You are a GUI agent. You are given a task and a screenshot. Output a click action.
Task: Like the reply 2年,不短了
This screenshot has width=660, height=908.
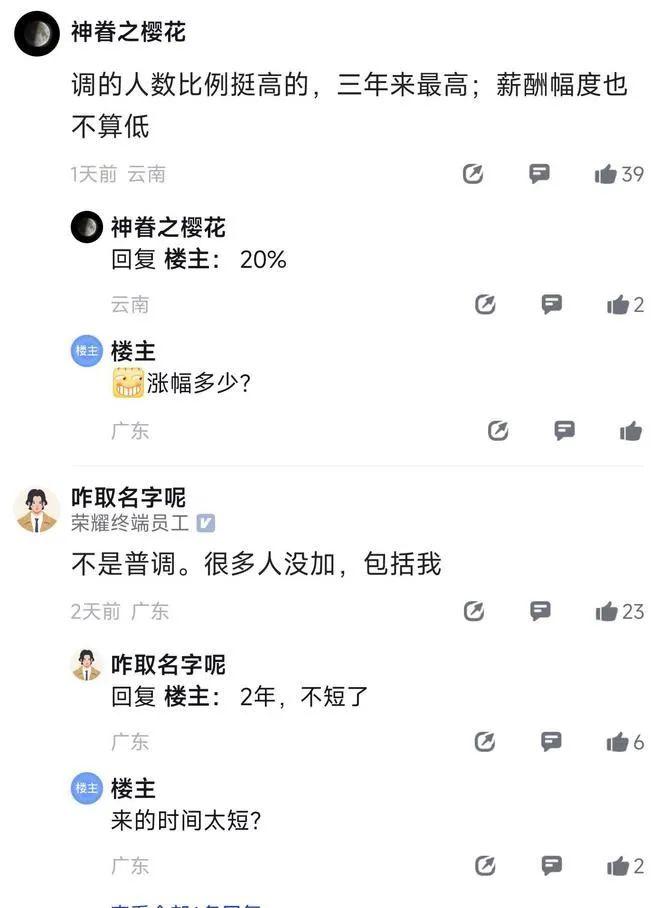pyautogui.click(x=618, y=742)
